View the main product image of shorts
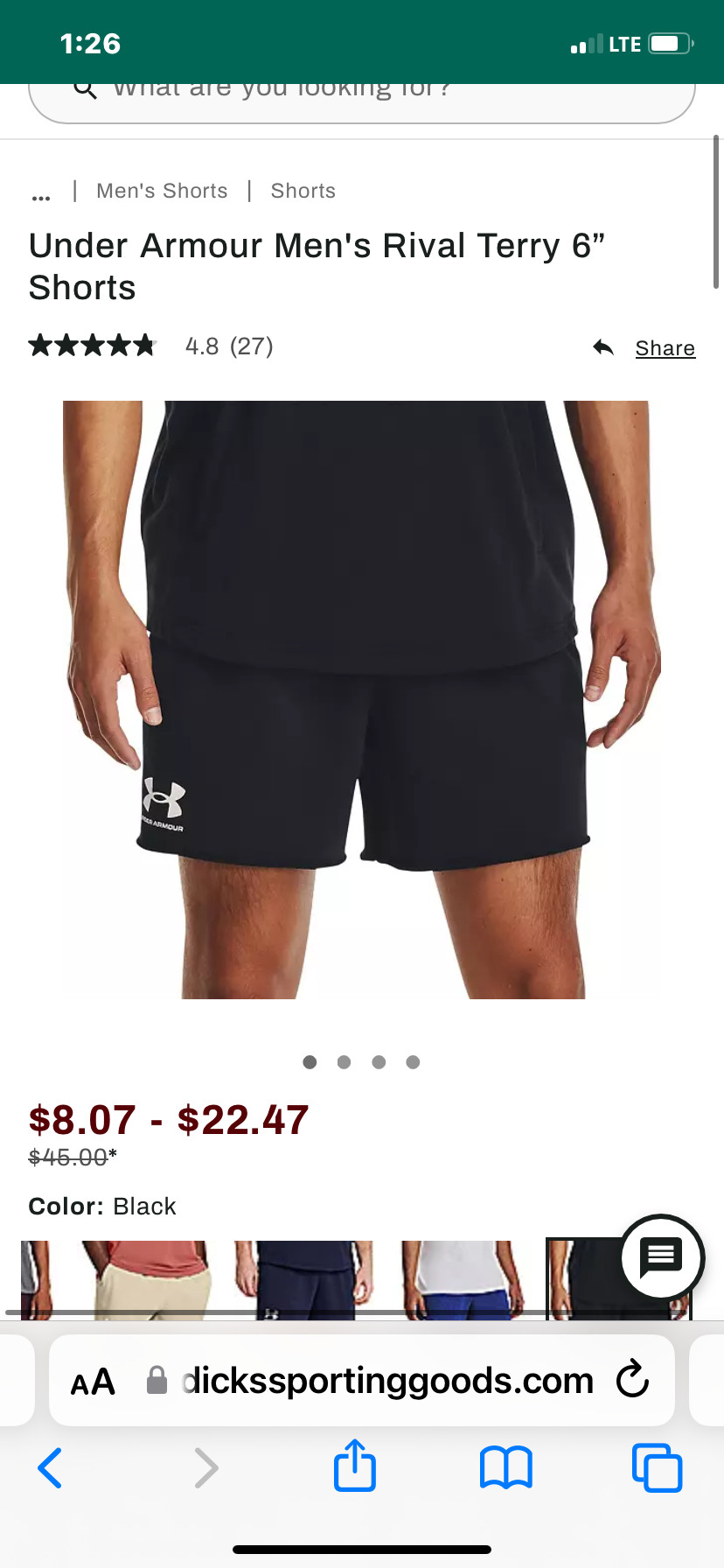This screenshot has width=724, height=1568. (x=361, y=700)
